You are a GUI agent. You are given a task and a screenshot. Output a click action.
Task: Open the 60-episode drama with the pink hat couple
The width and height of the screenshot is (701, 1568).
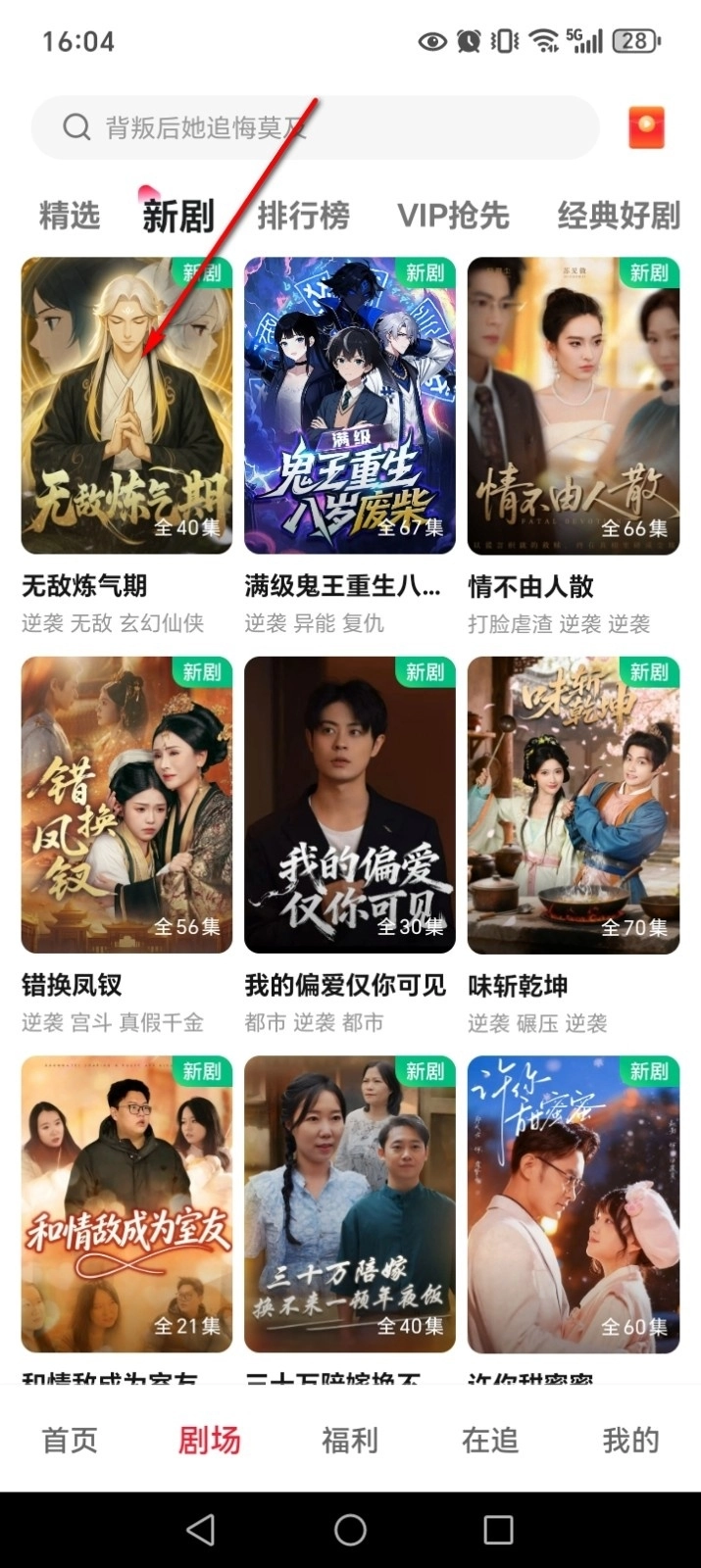573,1203
